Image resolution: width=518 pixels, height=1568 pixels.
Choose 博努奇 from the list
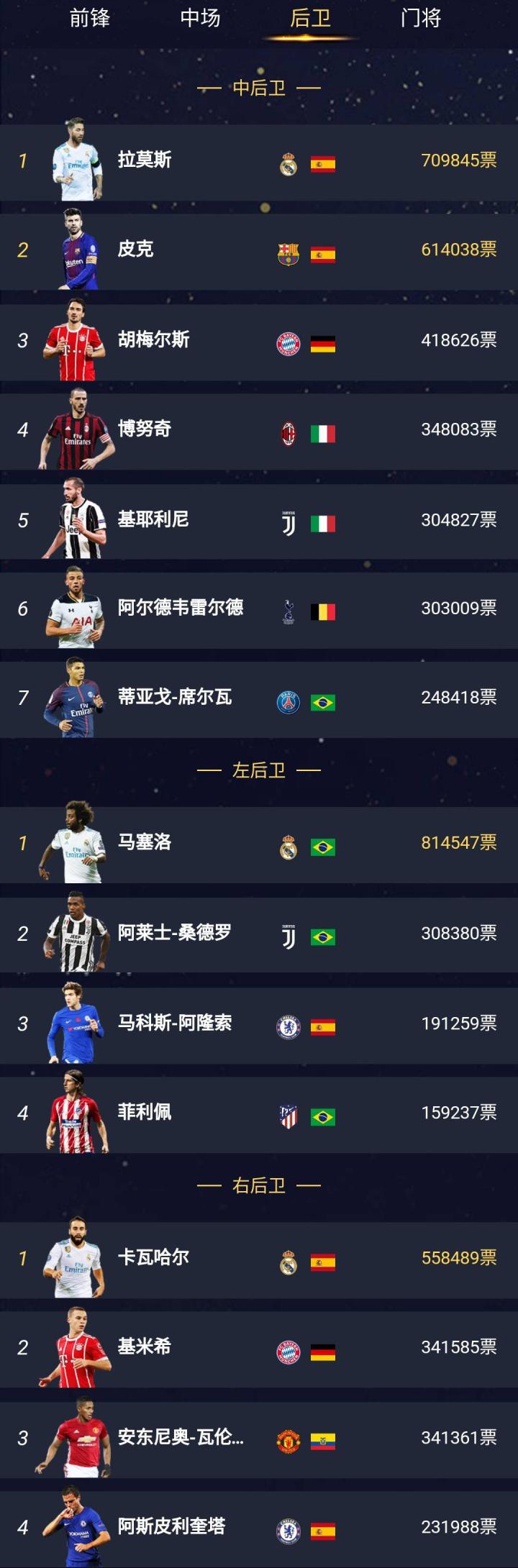pos(259,431)
